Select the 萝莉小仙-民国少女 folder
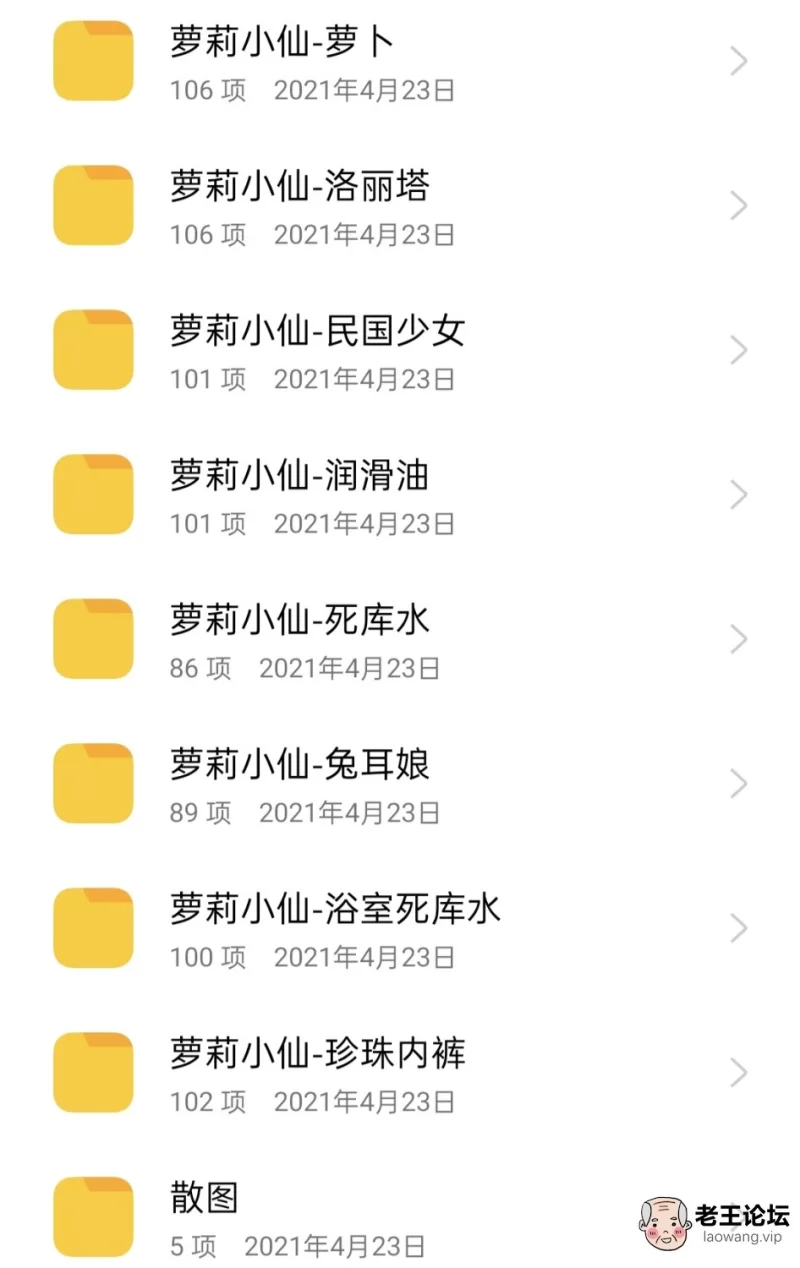The image size is (800, 1268). [317, 332]
